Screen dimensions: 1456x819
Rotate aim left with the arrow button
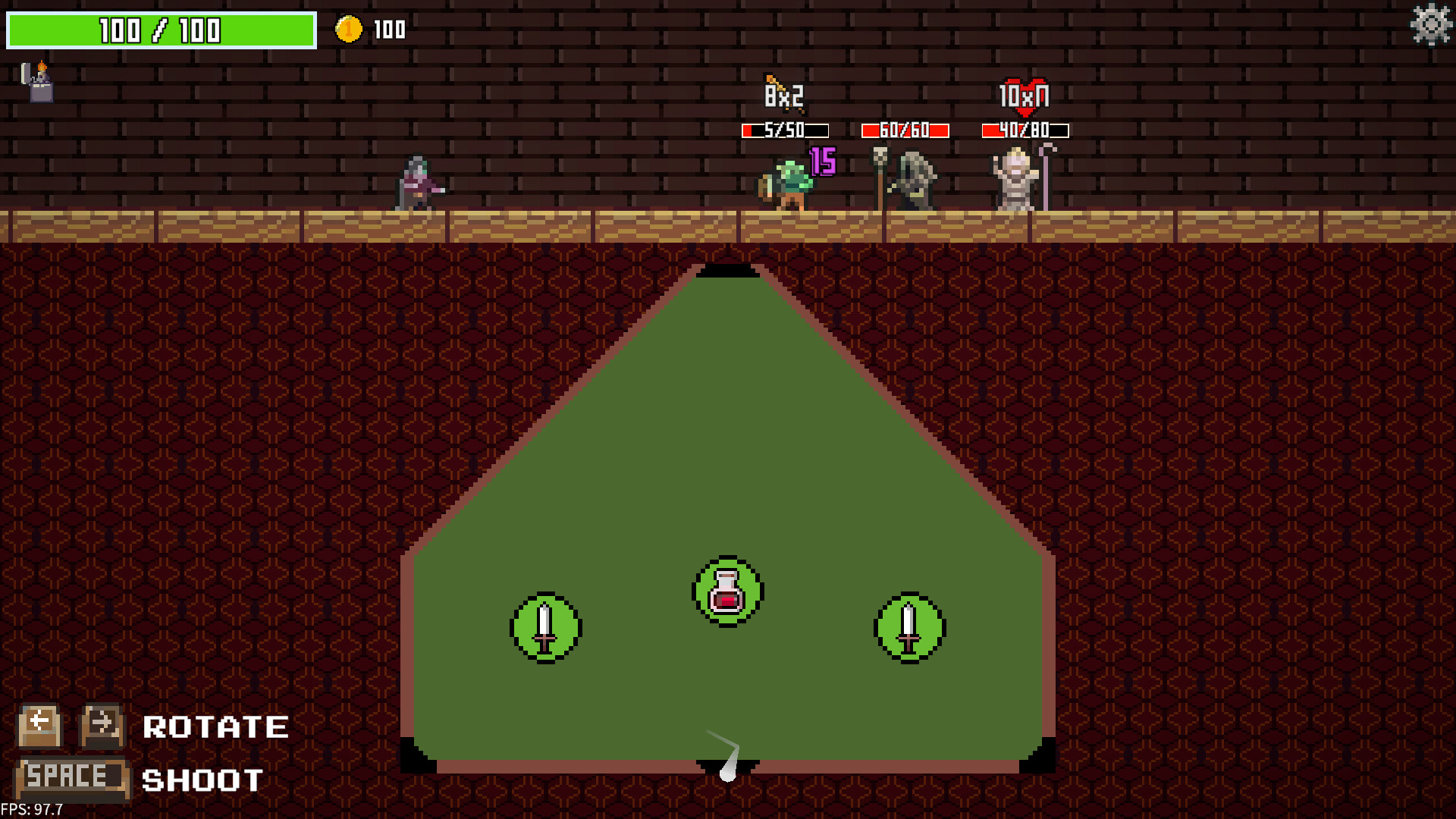[39, 726]
